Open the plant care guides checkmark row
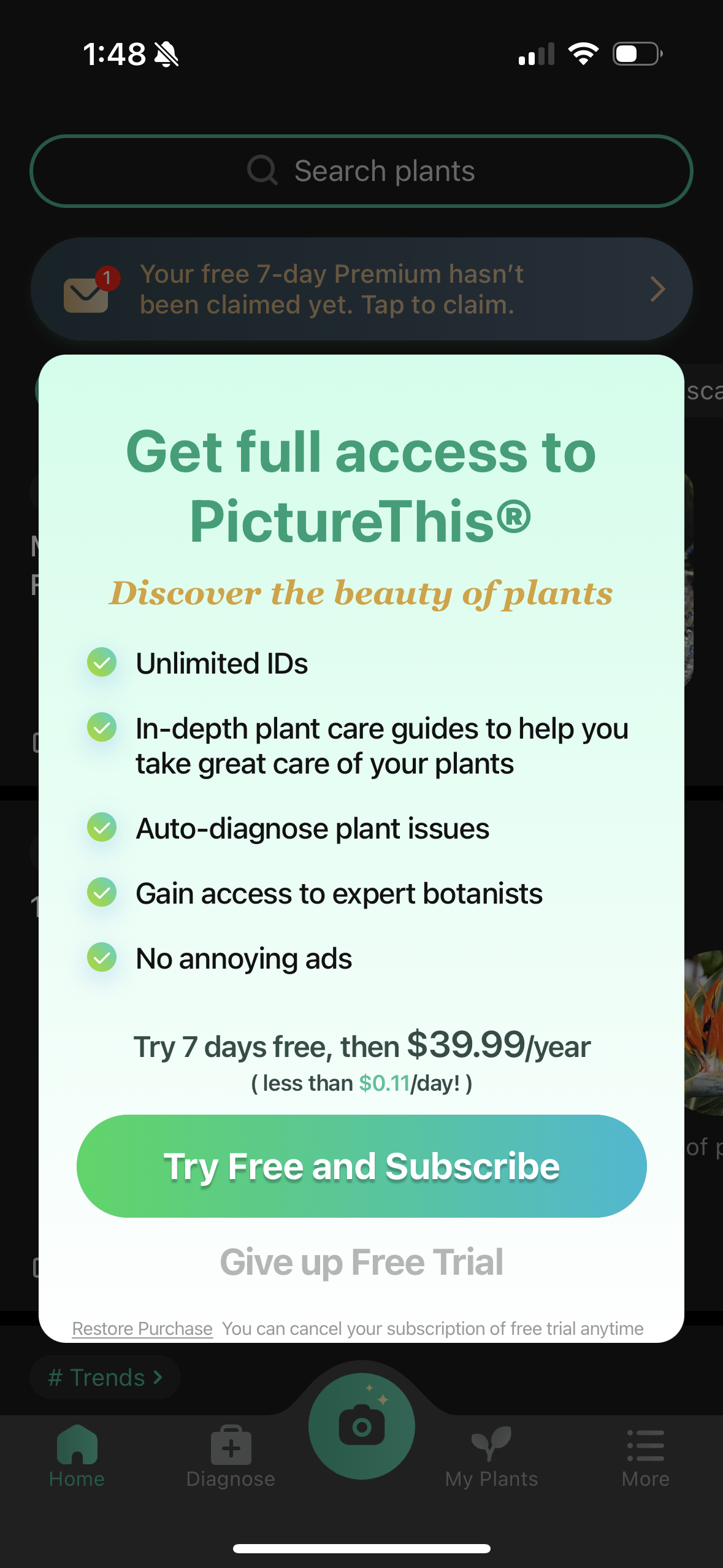This screenshot has height=1568, width=723. (102, 729)
